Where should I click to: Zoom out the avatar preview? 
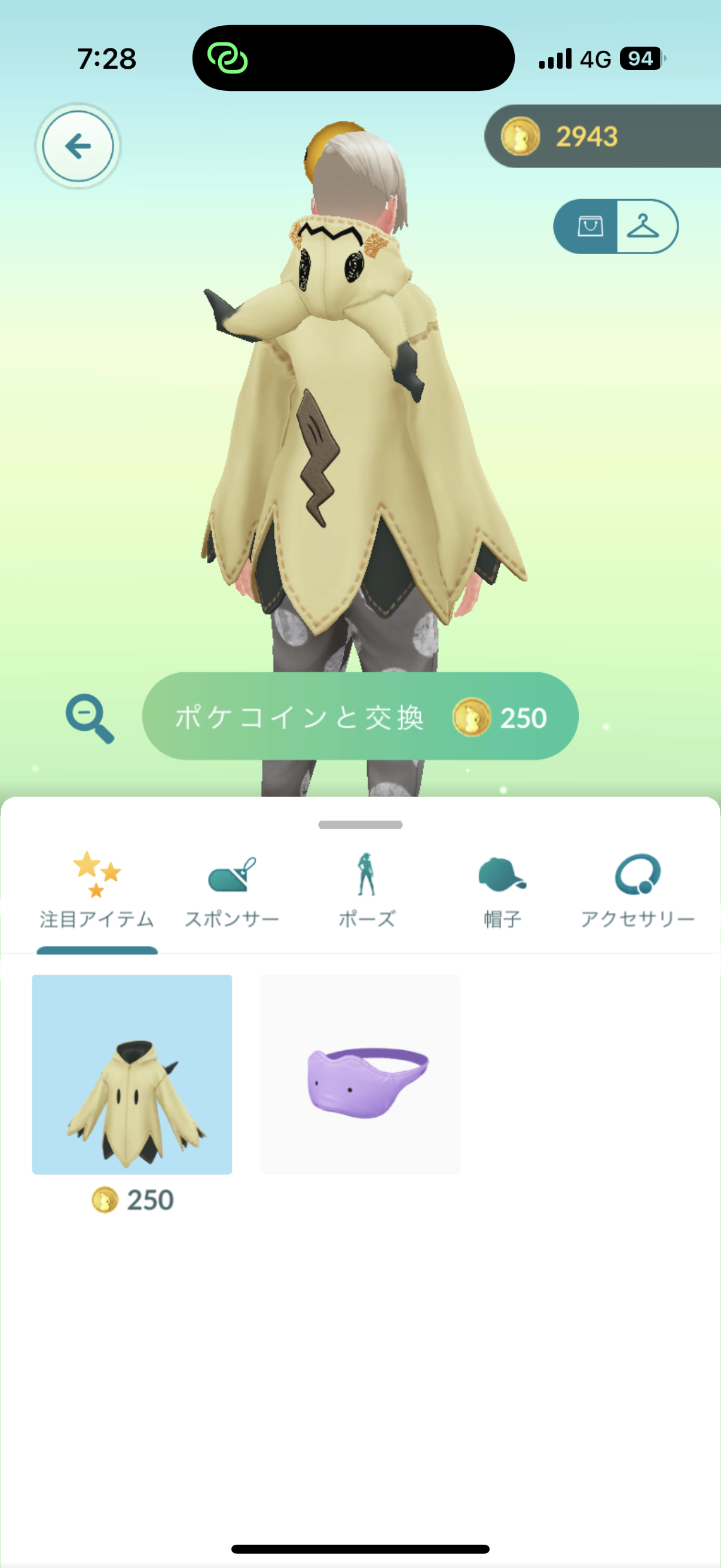[90, 718]
